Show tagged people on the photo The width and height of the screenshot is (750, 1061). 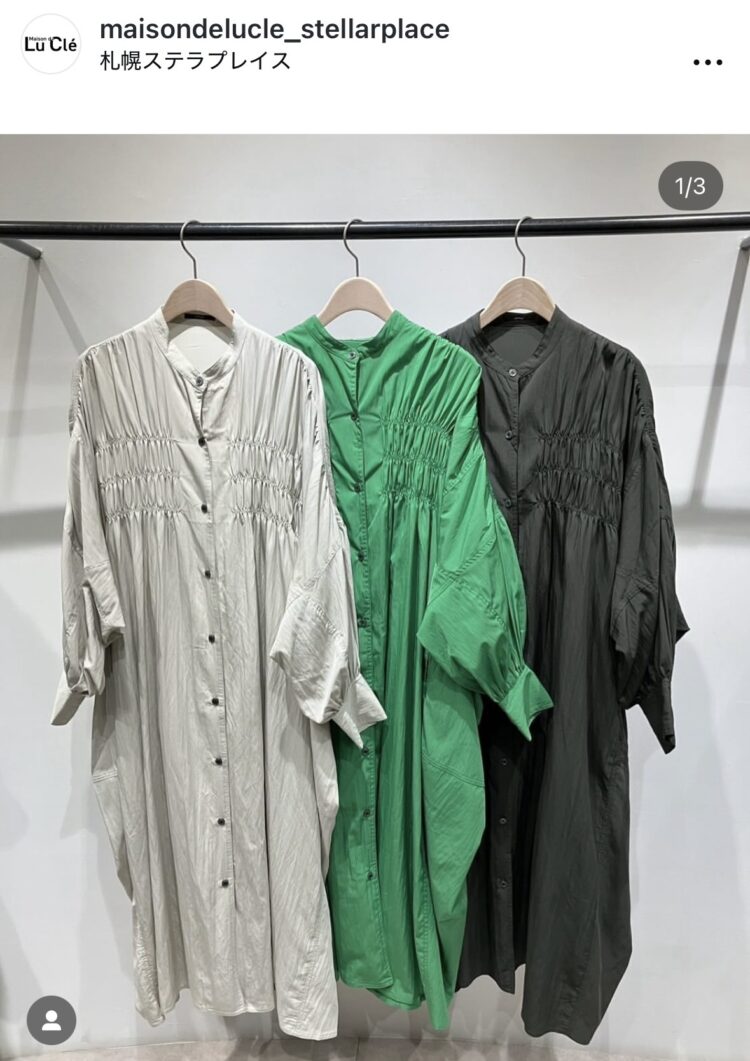pos(51,1020)
